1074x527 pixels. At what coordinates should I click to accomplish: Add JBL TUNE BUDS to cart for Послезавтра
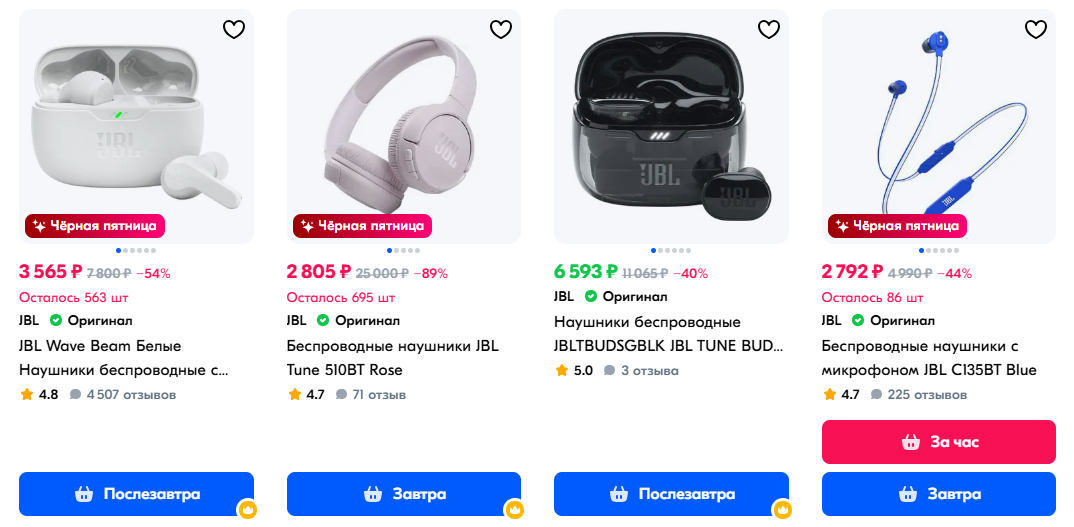[671, 494]
